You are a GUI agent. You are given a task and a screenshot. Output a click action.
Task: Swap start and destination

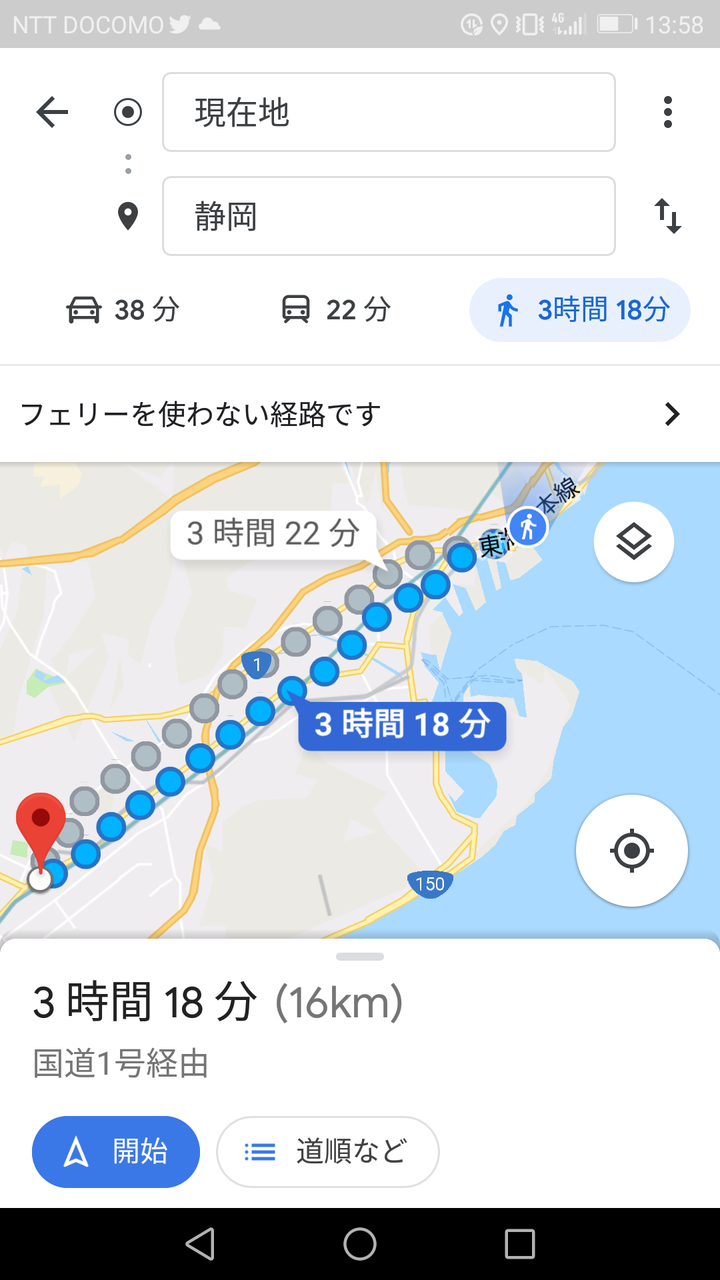668,216
